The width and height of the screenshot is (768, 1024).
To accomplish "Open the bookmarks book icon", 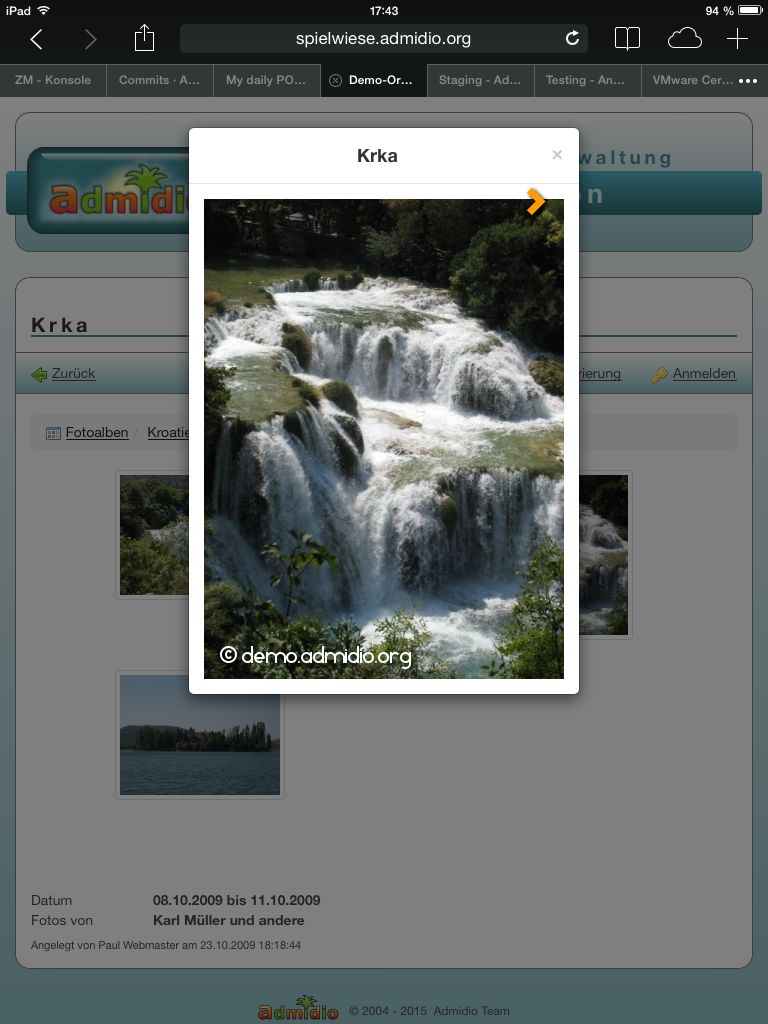I will click(x=627, y=39).
